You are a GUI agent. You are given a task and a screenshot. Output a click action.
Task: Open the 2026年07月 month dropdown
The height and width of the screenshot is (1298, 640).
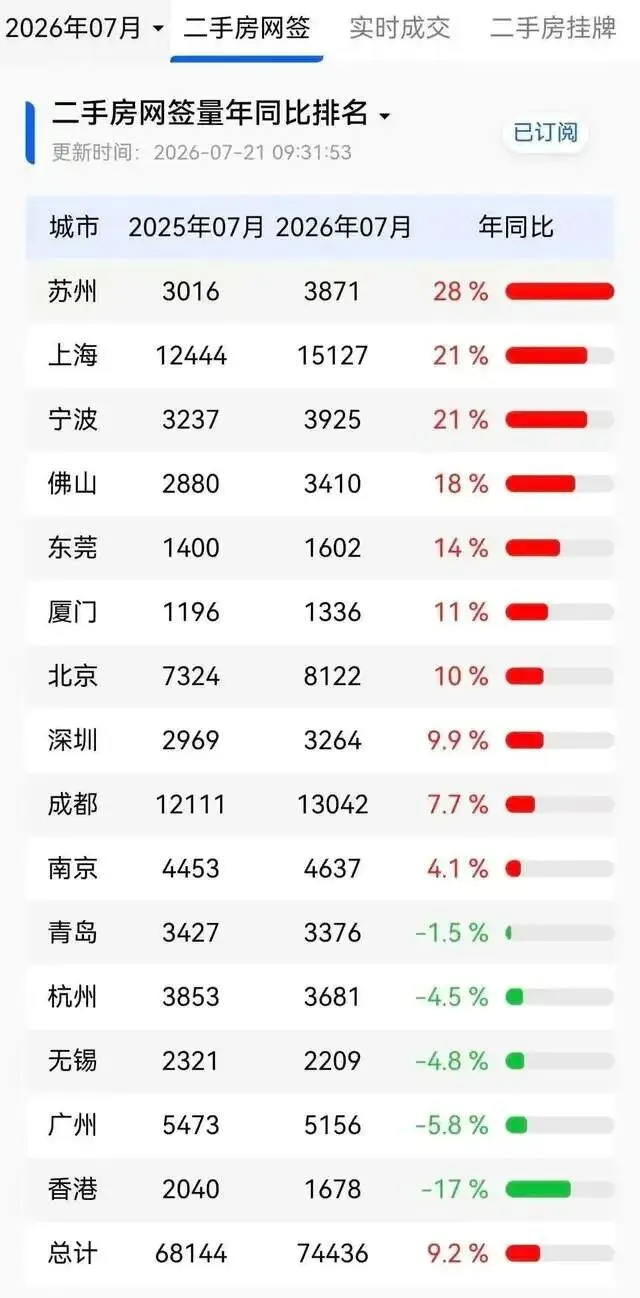(x=84, y=28)
